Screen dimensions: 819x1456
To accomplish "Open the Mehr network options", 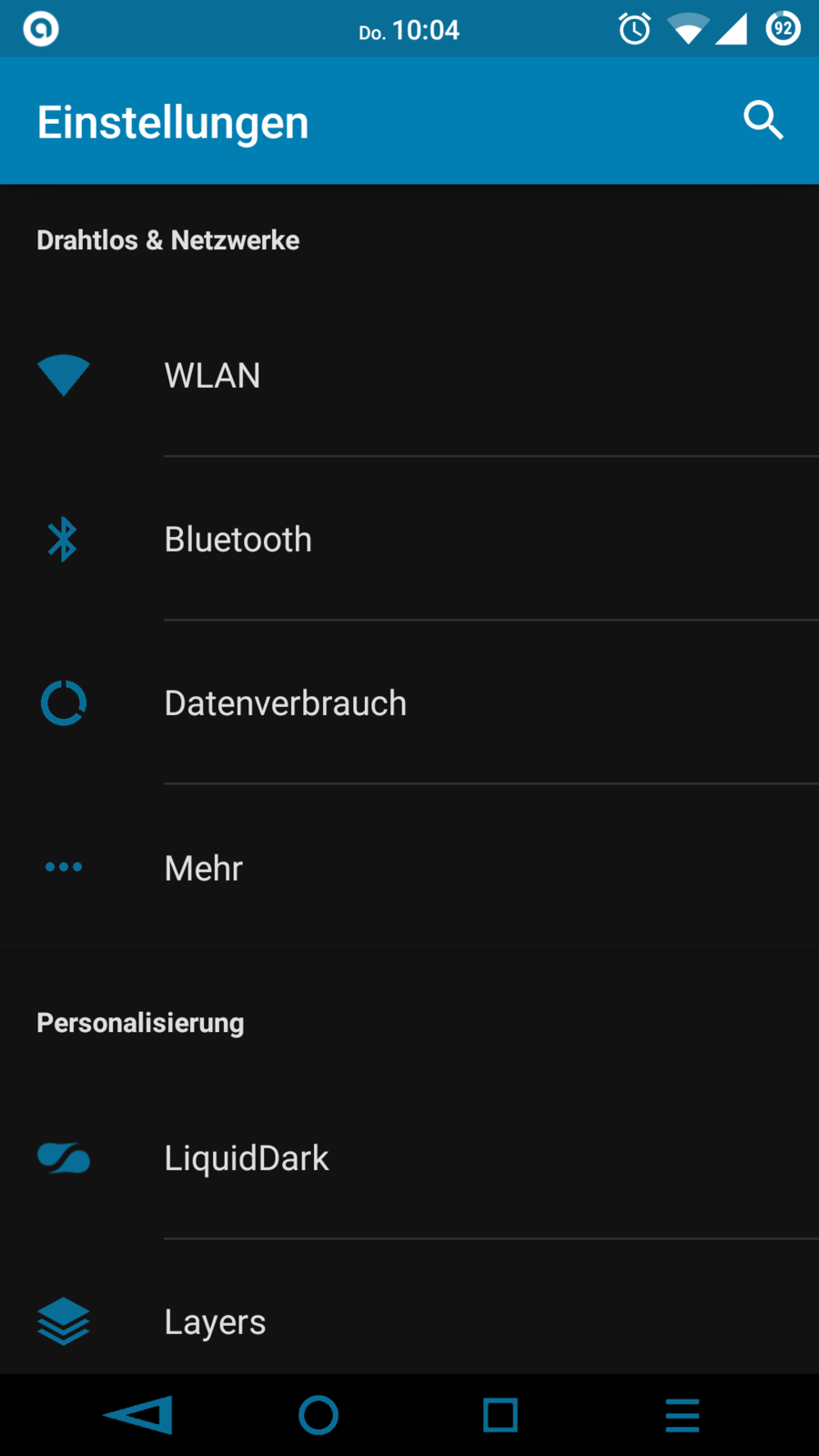I will [x=409, y=867].
